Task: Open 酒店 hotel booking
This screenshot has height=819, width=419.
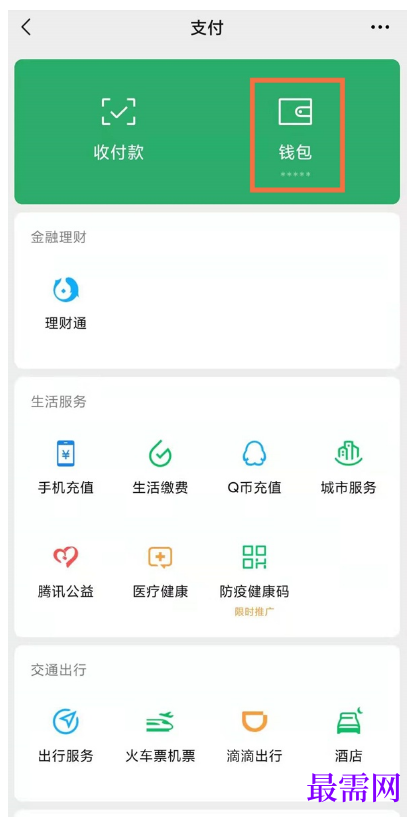Action: (348, 736)
